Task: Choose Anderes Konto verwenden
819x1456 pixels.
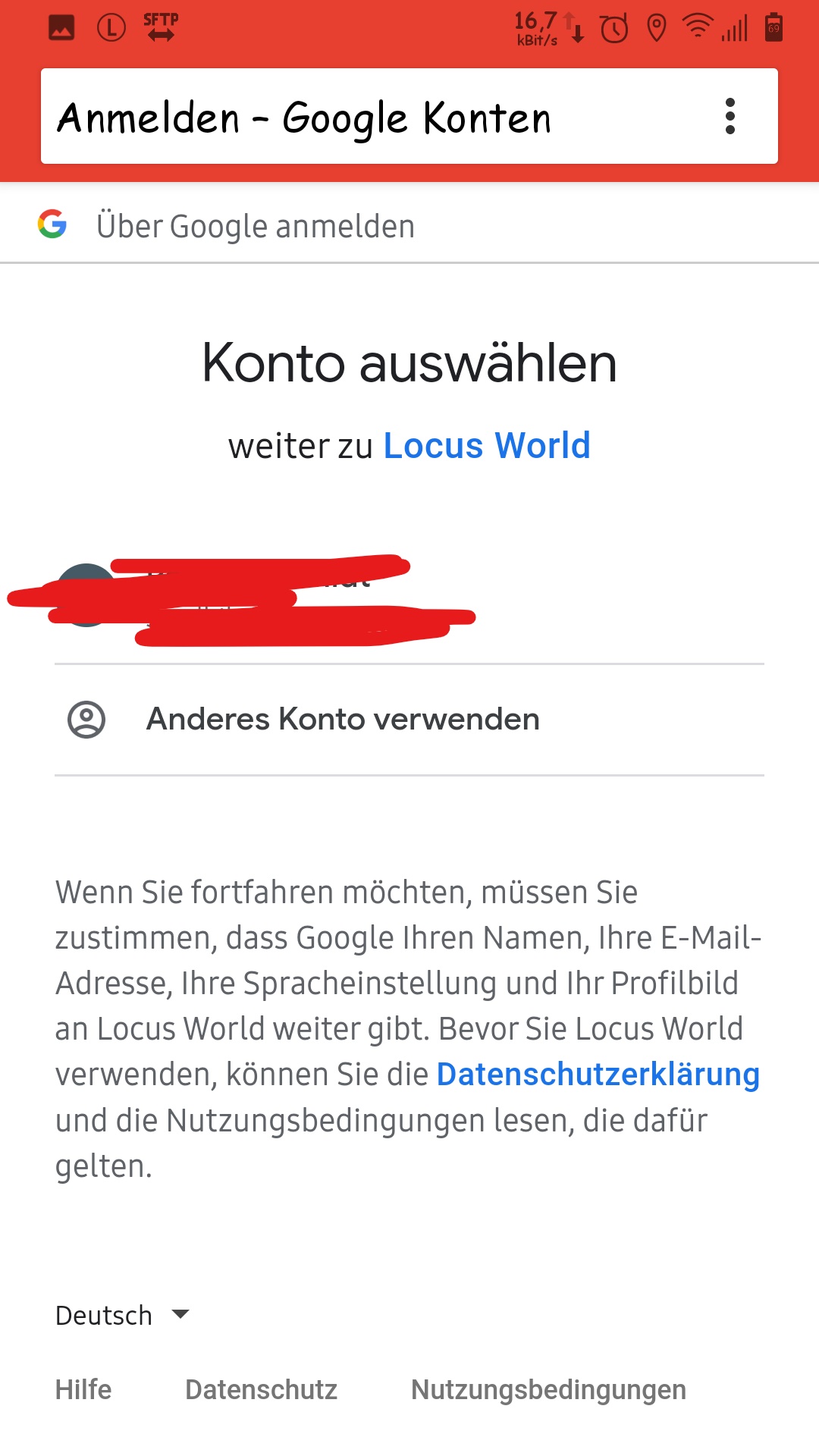Action: 343,720
